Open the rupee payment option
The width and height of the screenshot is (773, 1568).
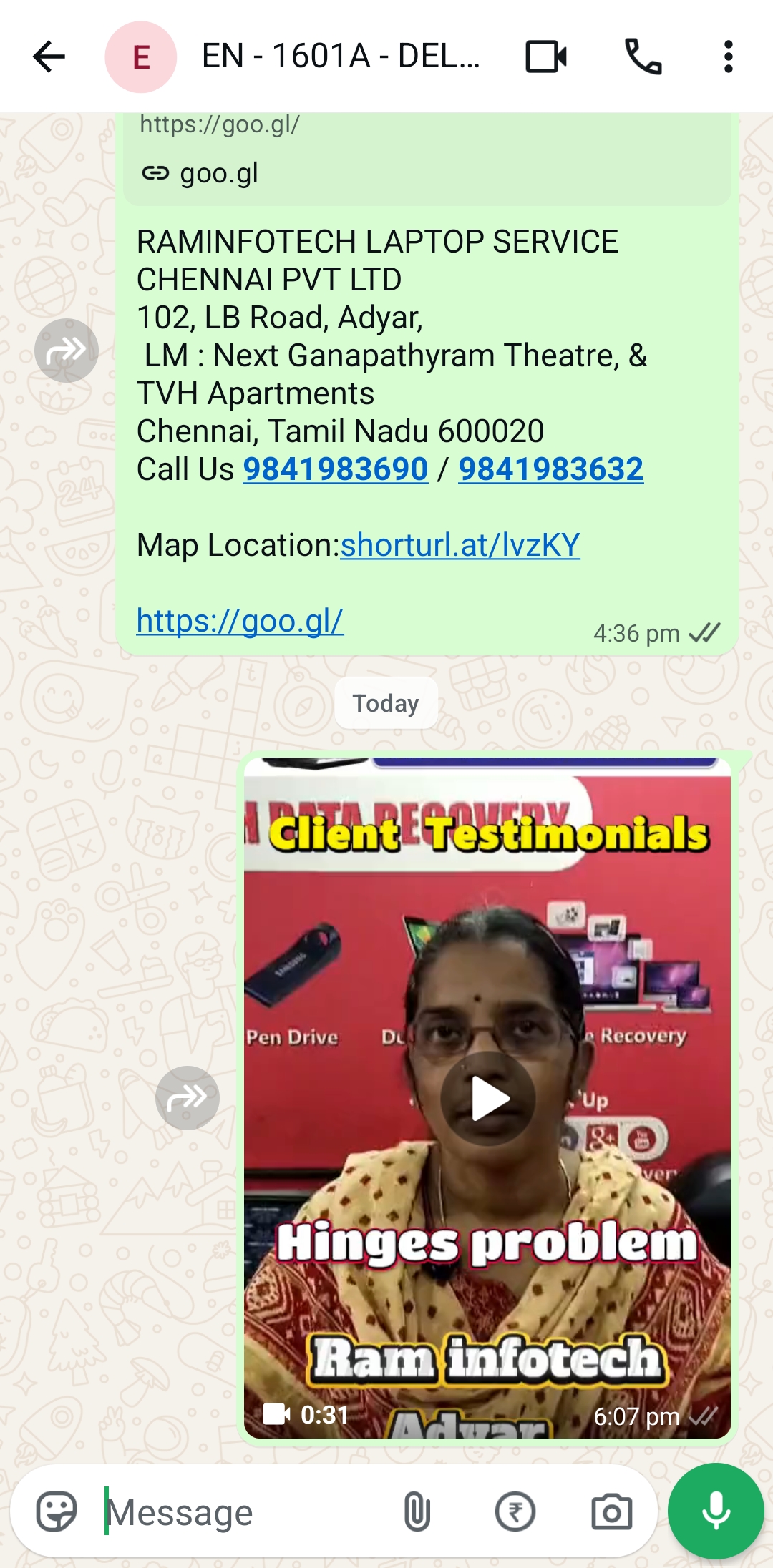[515, 1511]
